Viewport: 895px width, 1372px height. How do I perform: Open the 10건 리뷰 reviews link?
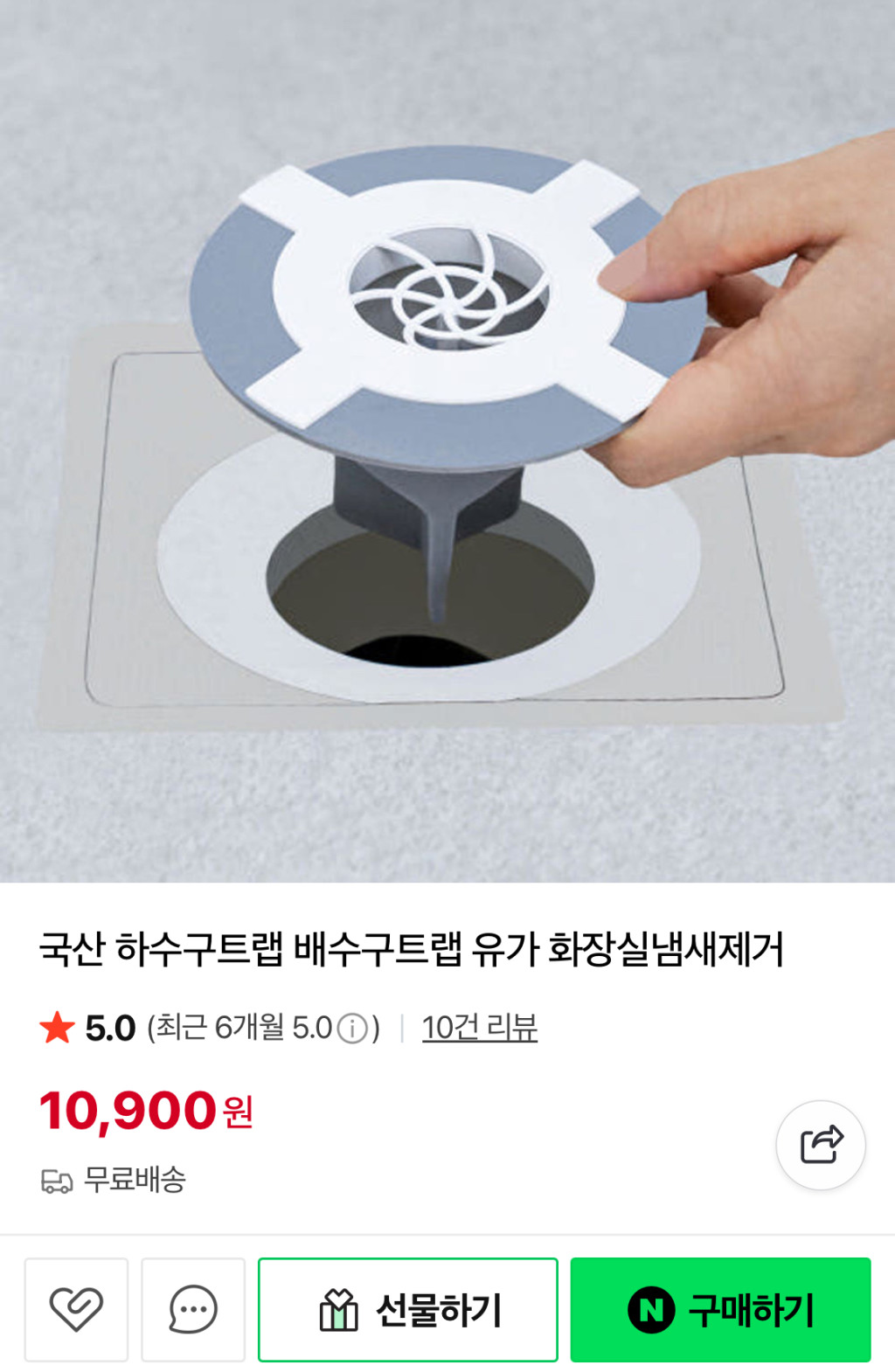479,1028
